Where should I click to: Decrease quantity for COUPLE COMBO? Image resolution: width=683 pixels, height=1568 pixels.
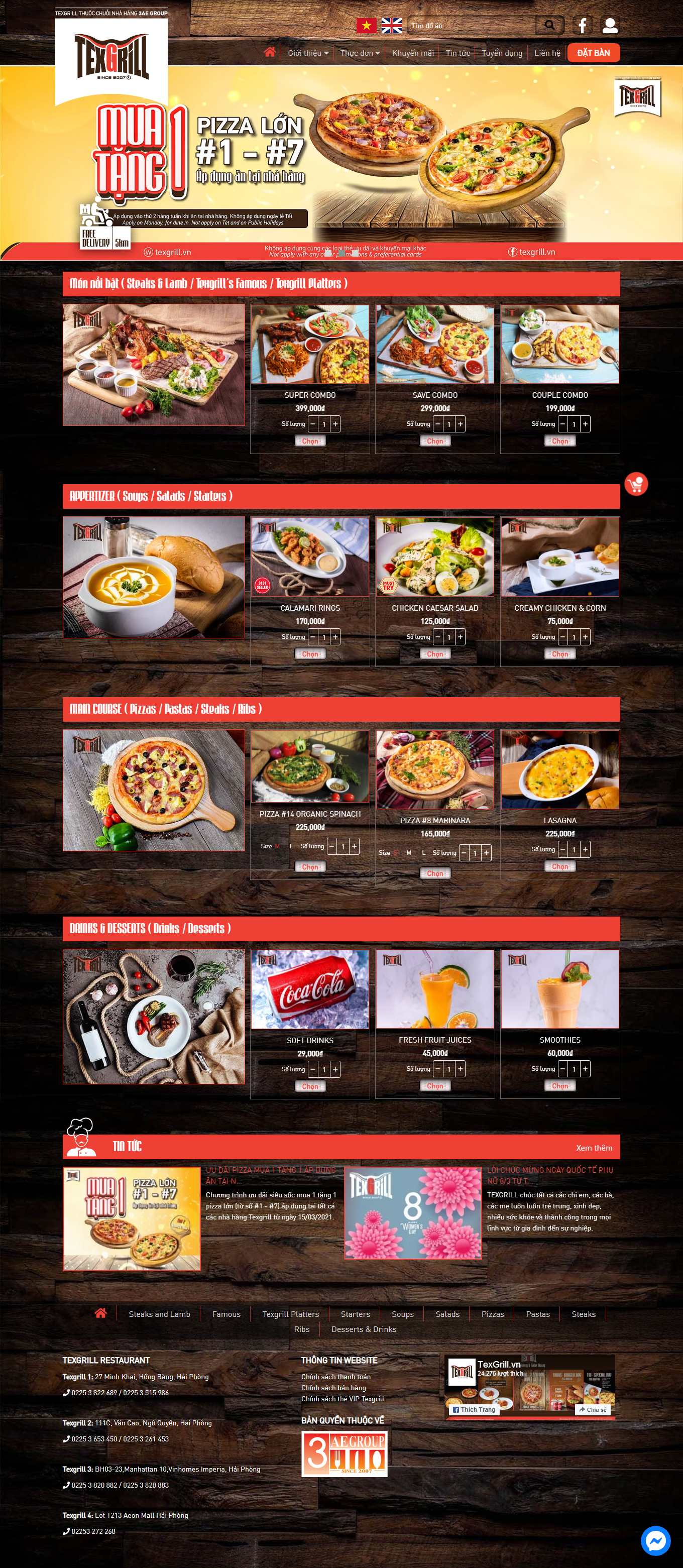[x=562, y=424]
